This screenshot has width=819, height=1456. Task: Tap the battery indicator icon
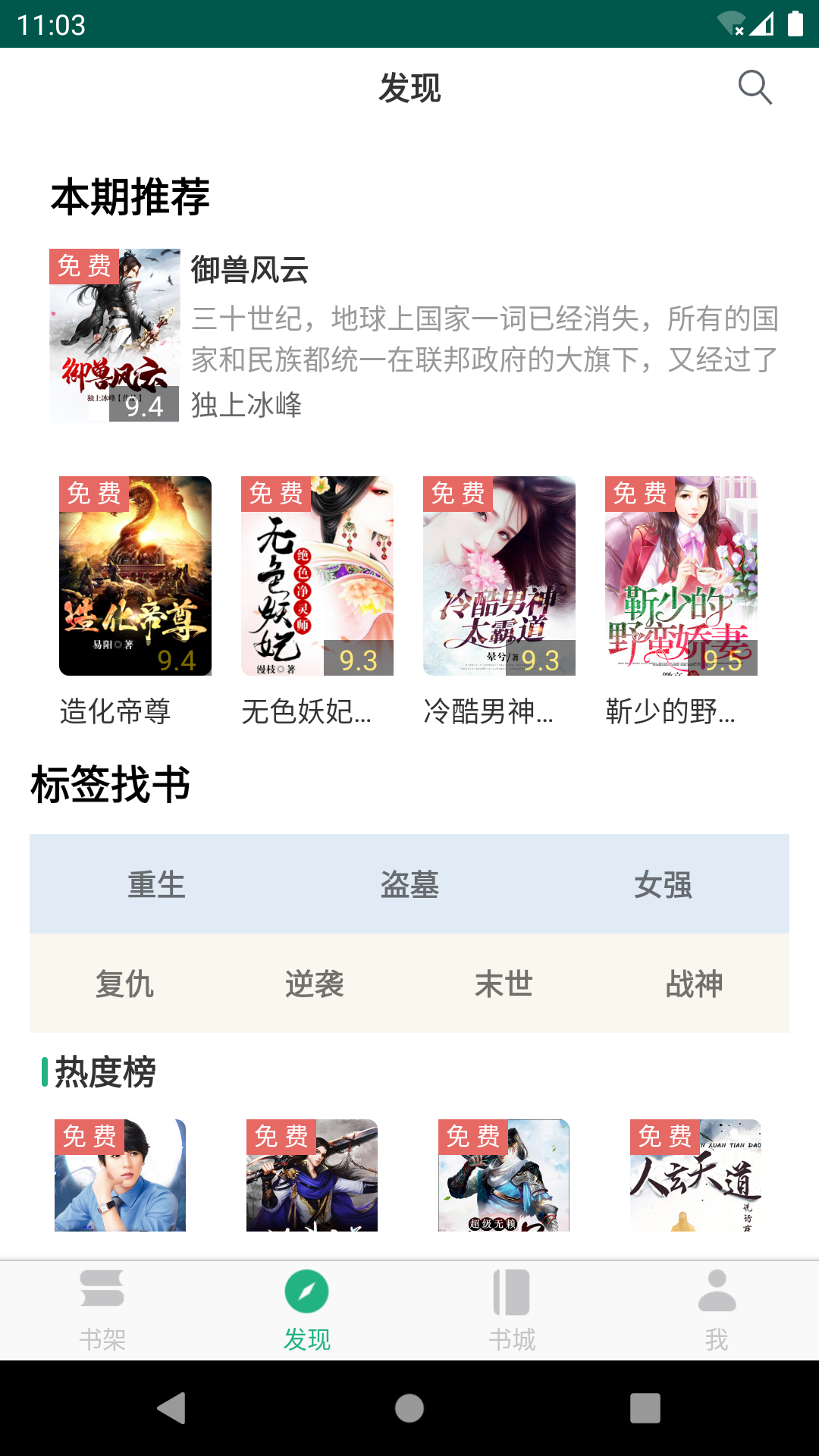coord(797,24)
